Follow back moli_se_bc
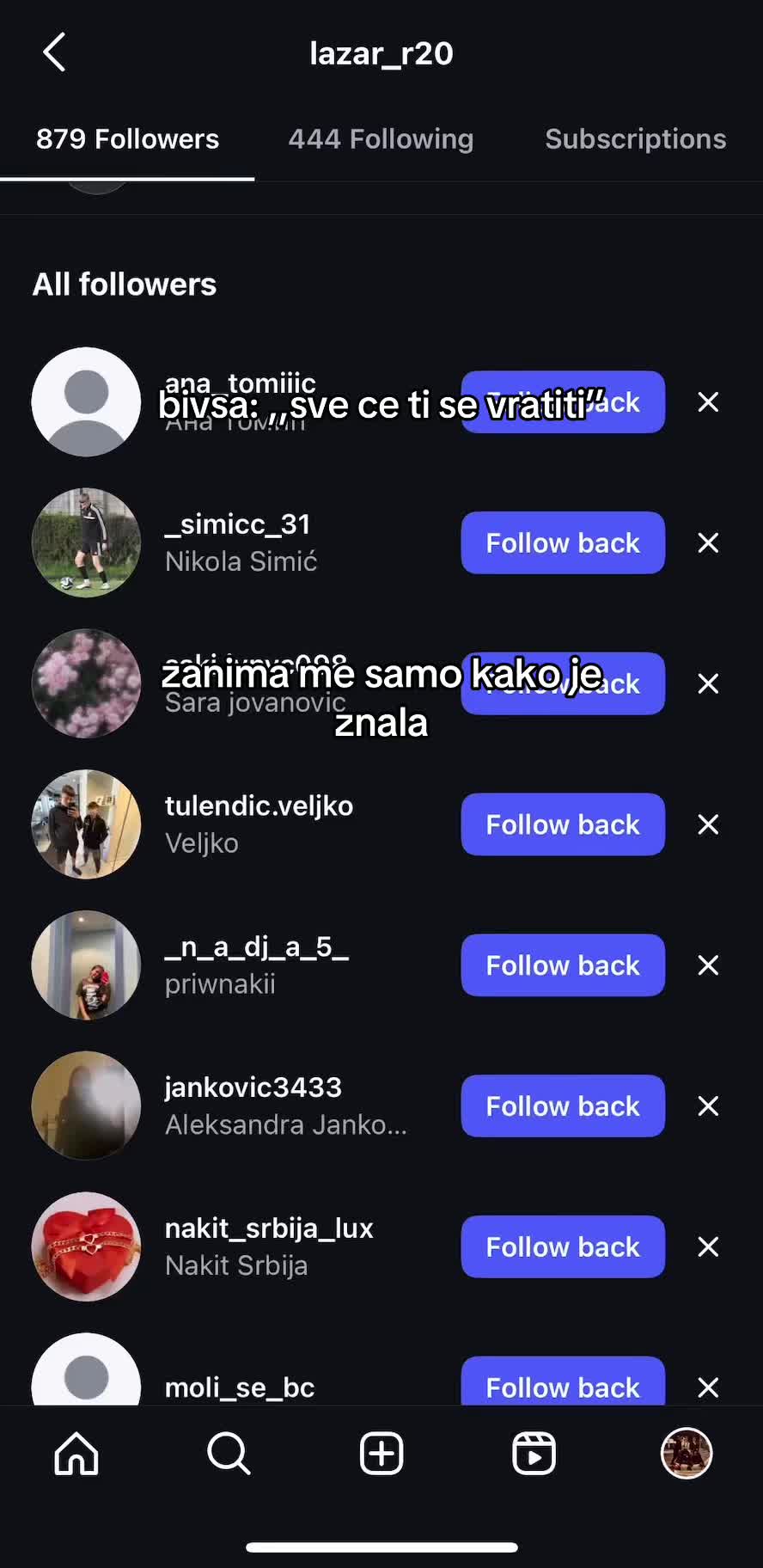This screenshot has width=763, height=1568. [563, 1381]
